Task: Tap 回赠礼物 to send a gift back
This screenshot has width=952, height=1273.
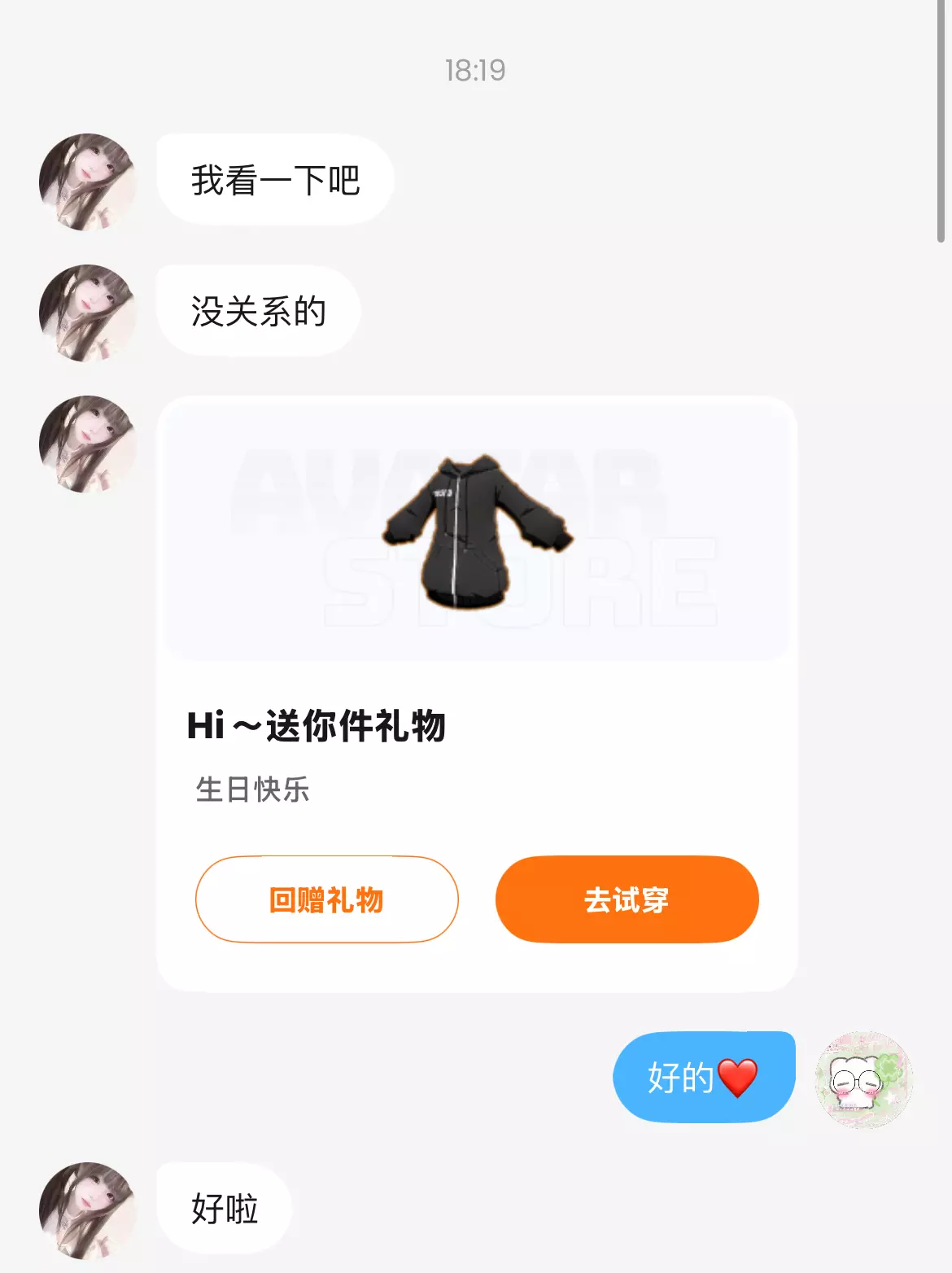Action: tap(326, 899)
